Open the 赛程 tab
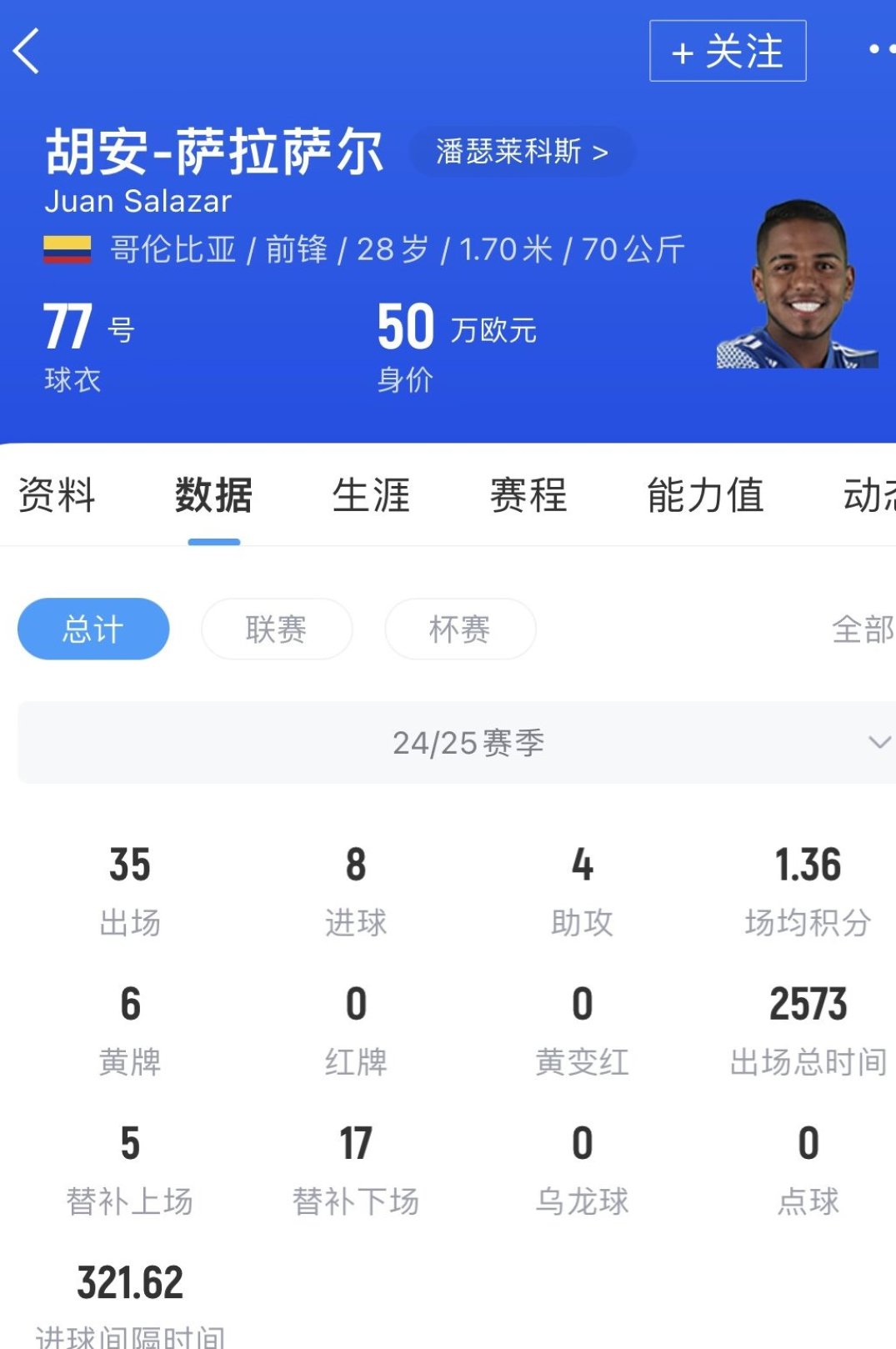The width and height of the screenshot is (896, 1349). click(528, 495)
